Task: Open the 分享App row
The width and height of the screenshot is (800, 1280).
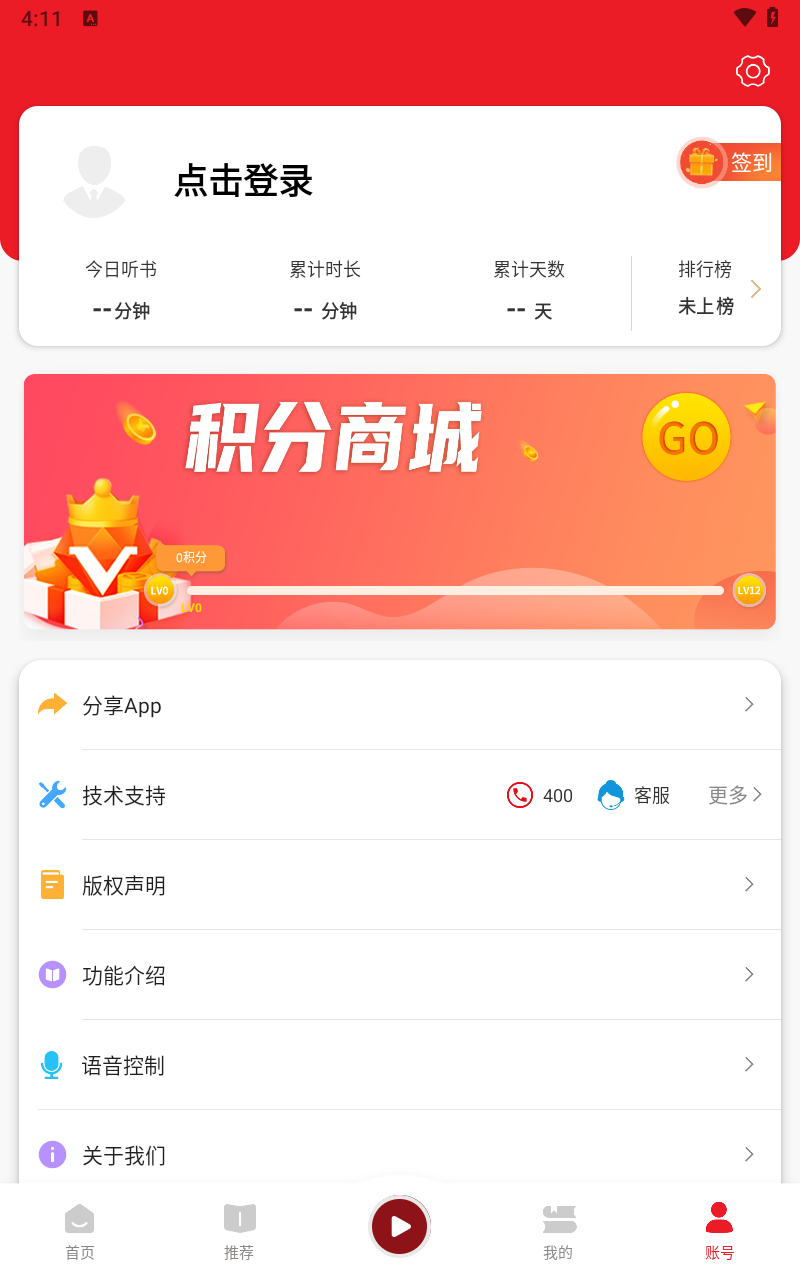Action: (400, 705)
